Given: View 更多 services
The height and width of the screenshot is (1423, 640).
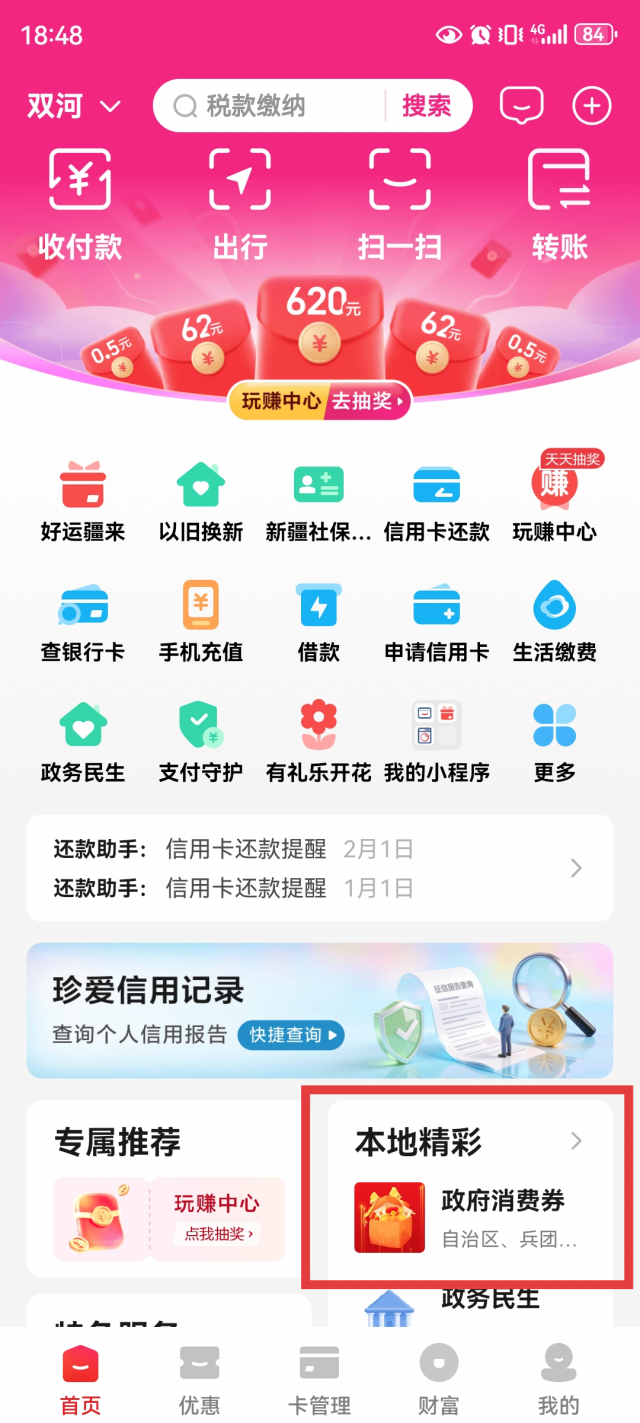Looking at the screenshot, I should [x=555, y=741].
